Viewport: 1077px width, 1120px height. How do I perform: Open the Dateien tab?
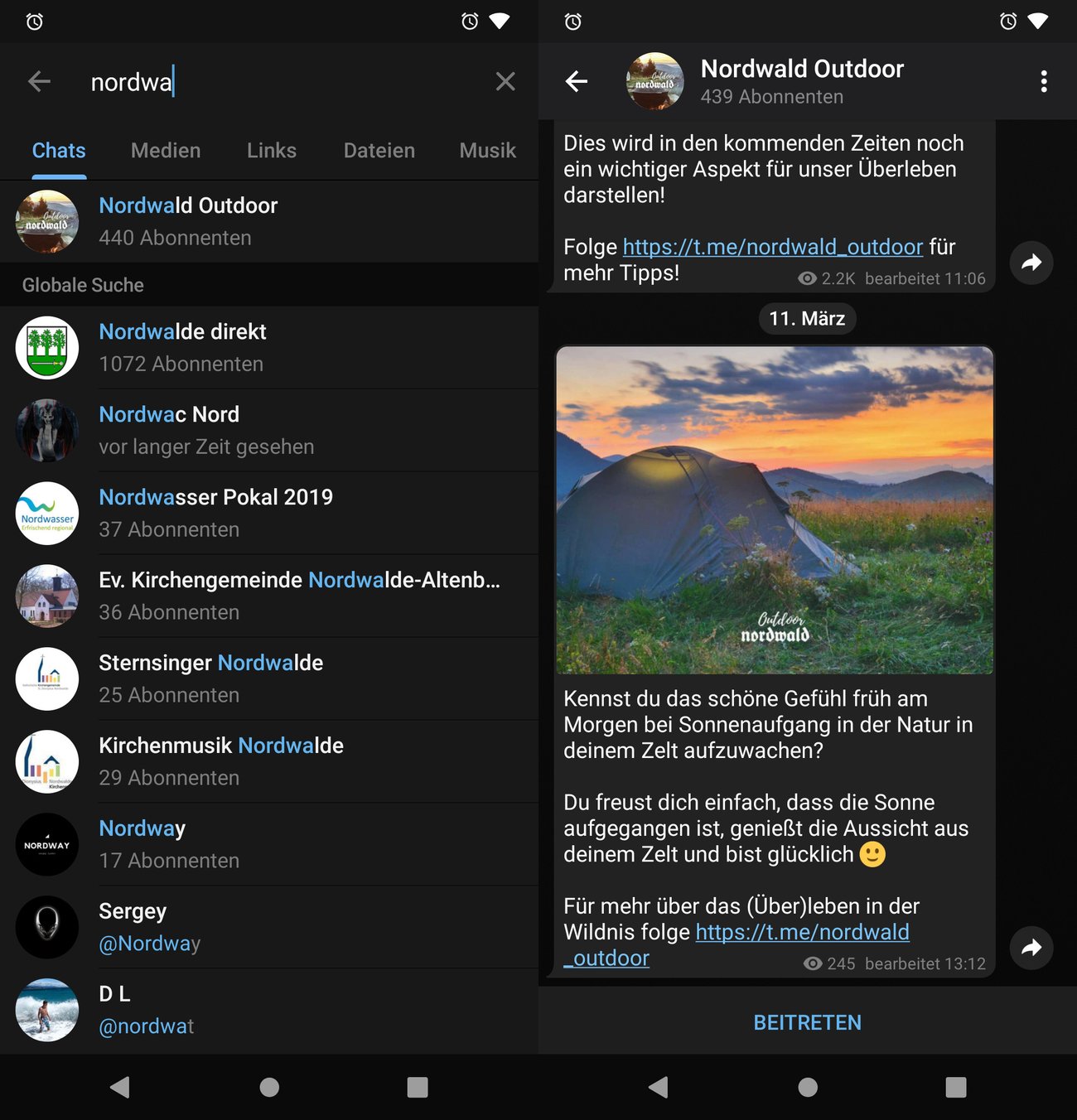coord(379,151)
